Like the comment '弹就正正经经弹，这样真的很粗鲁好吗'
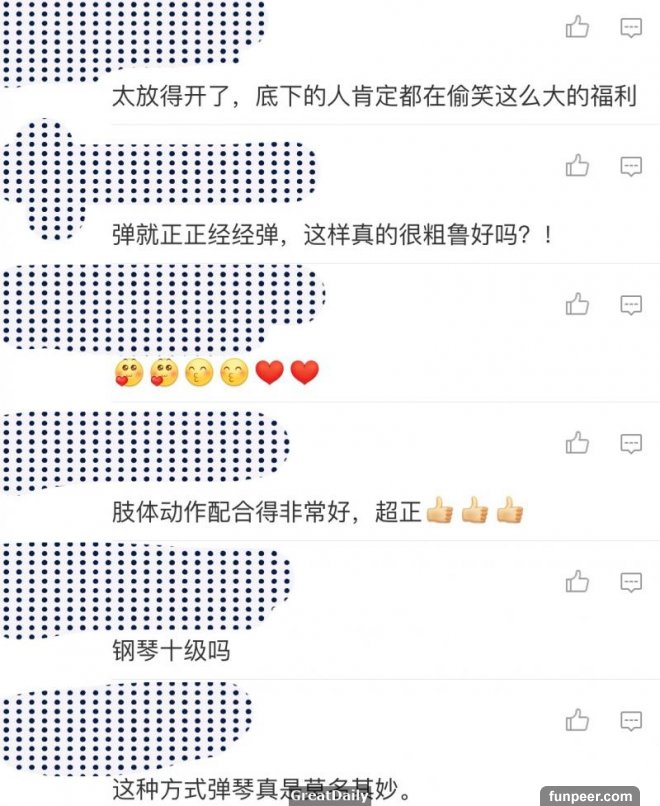This screenshot has height=806, width=660. coord(577,166)
